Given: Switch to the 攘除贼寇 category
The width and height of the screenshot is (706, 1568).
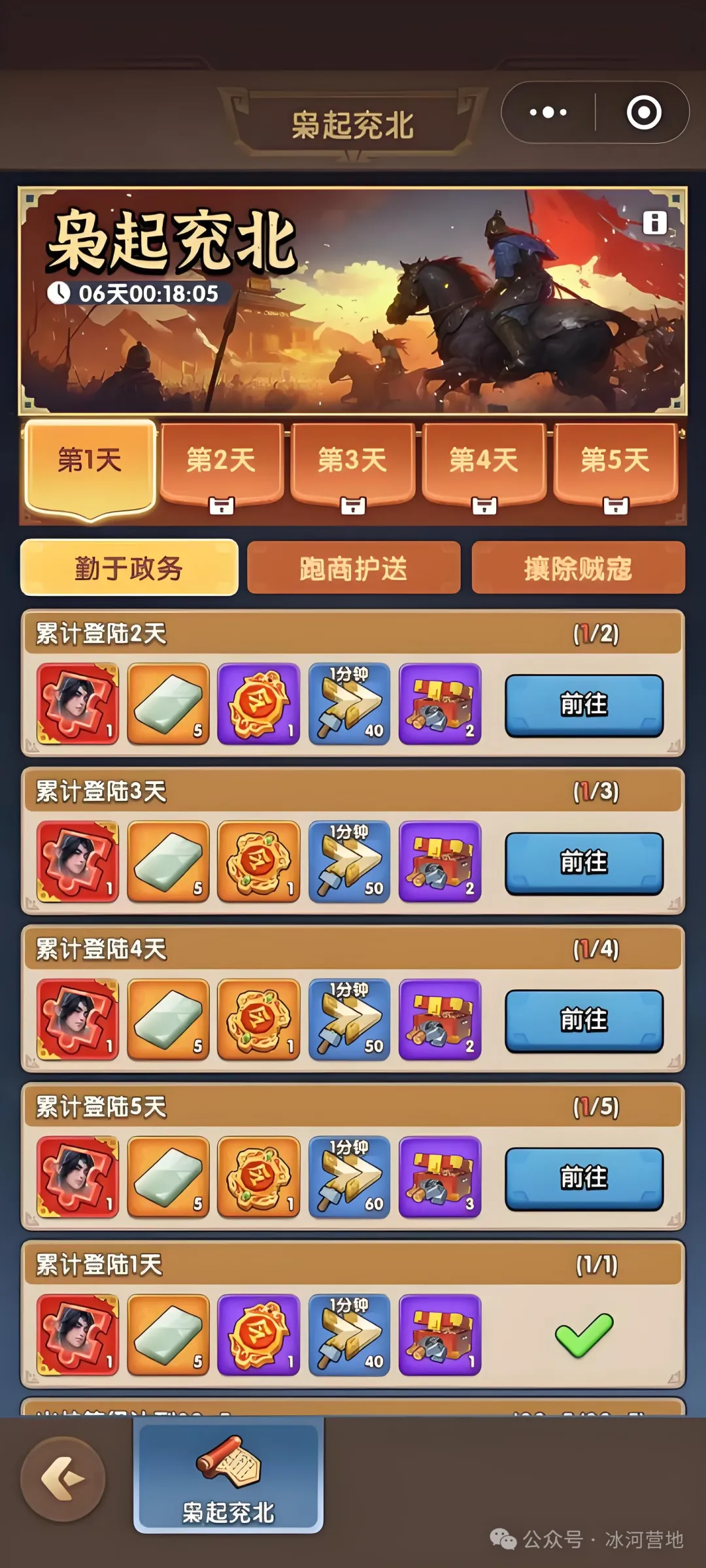Looking at the screenshot, I should (x=578, y=568).
